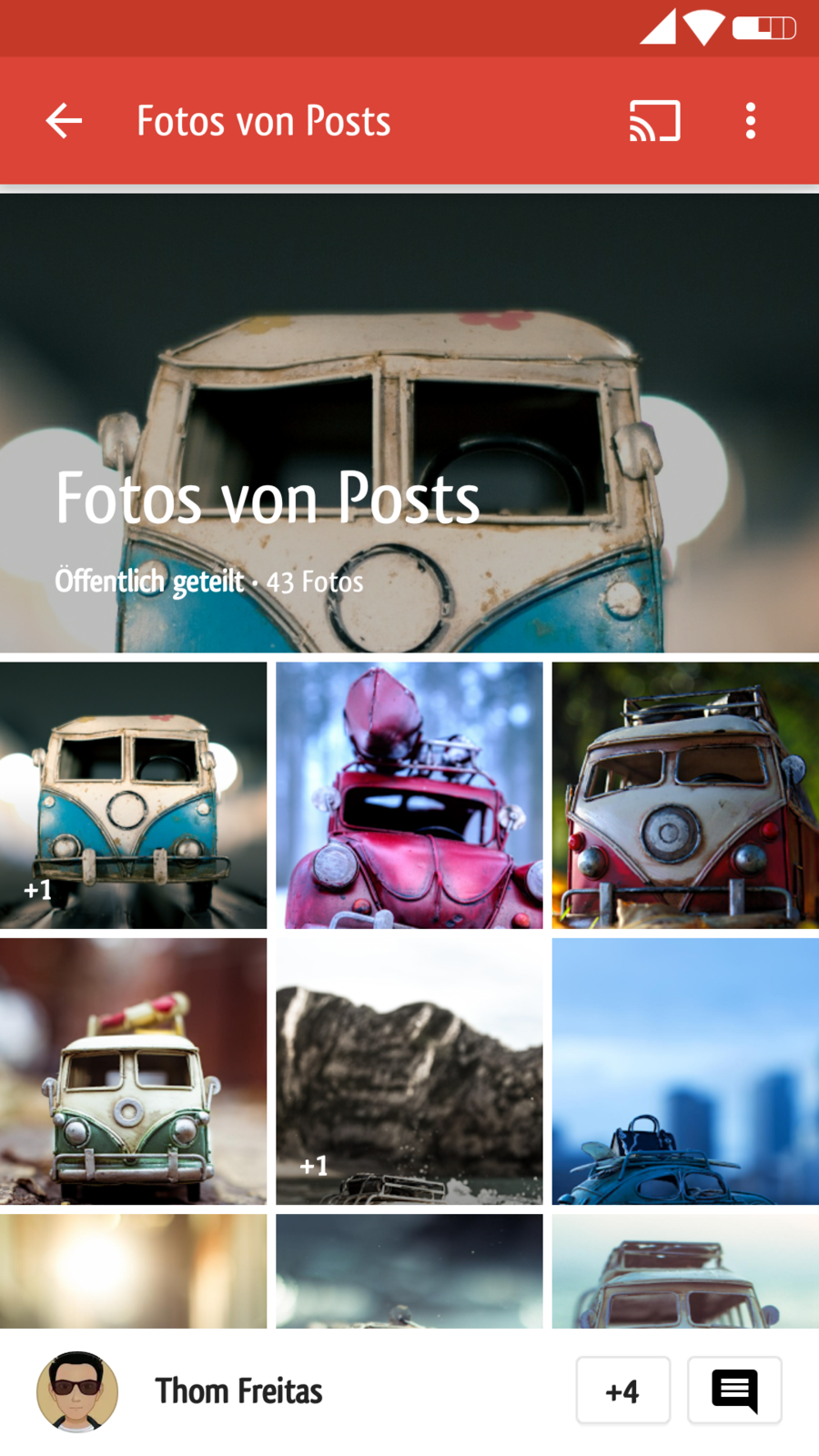
Task: Open the blue and white van photo
Action: coord(133,794)
